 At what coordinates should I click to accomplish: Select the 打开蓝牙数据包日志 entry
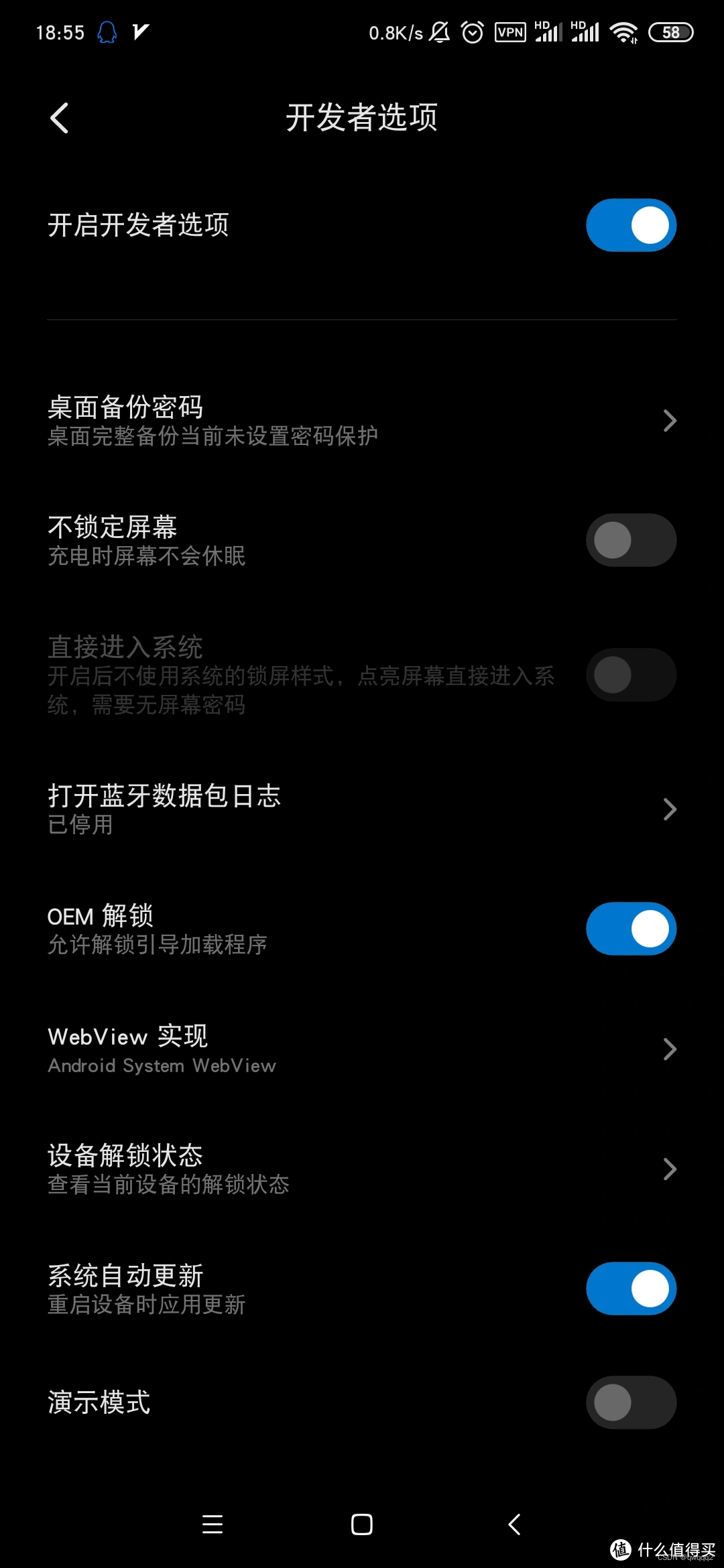[268, 809]
